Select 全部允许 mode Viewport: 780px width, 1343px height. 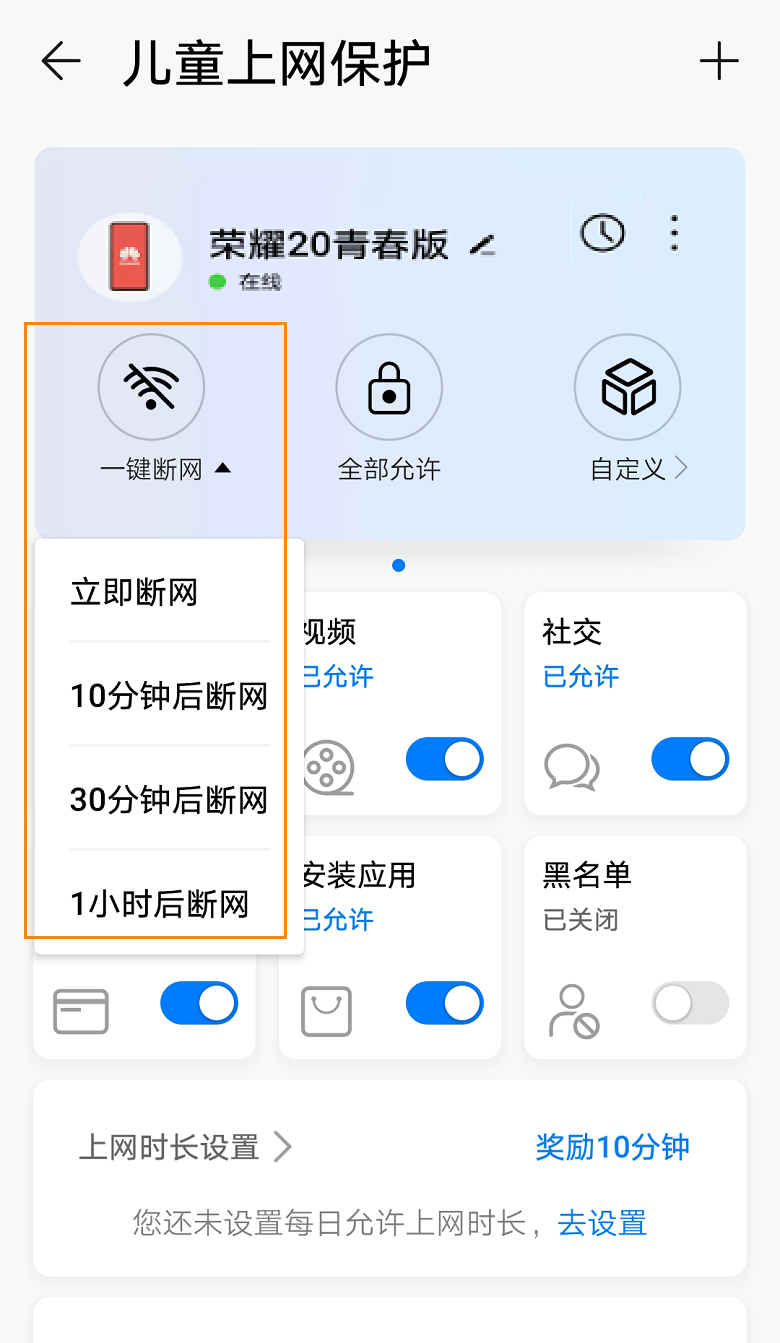click(x=389, y=388)
